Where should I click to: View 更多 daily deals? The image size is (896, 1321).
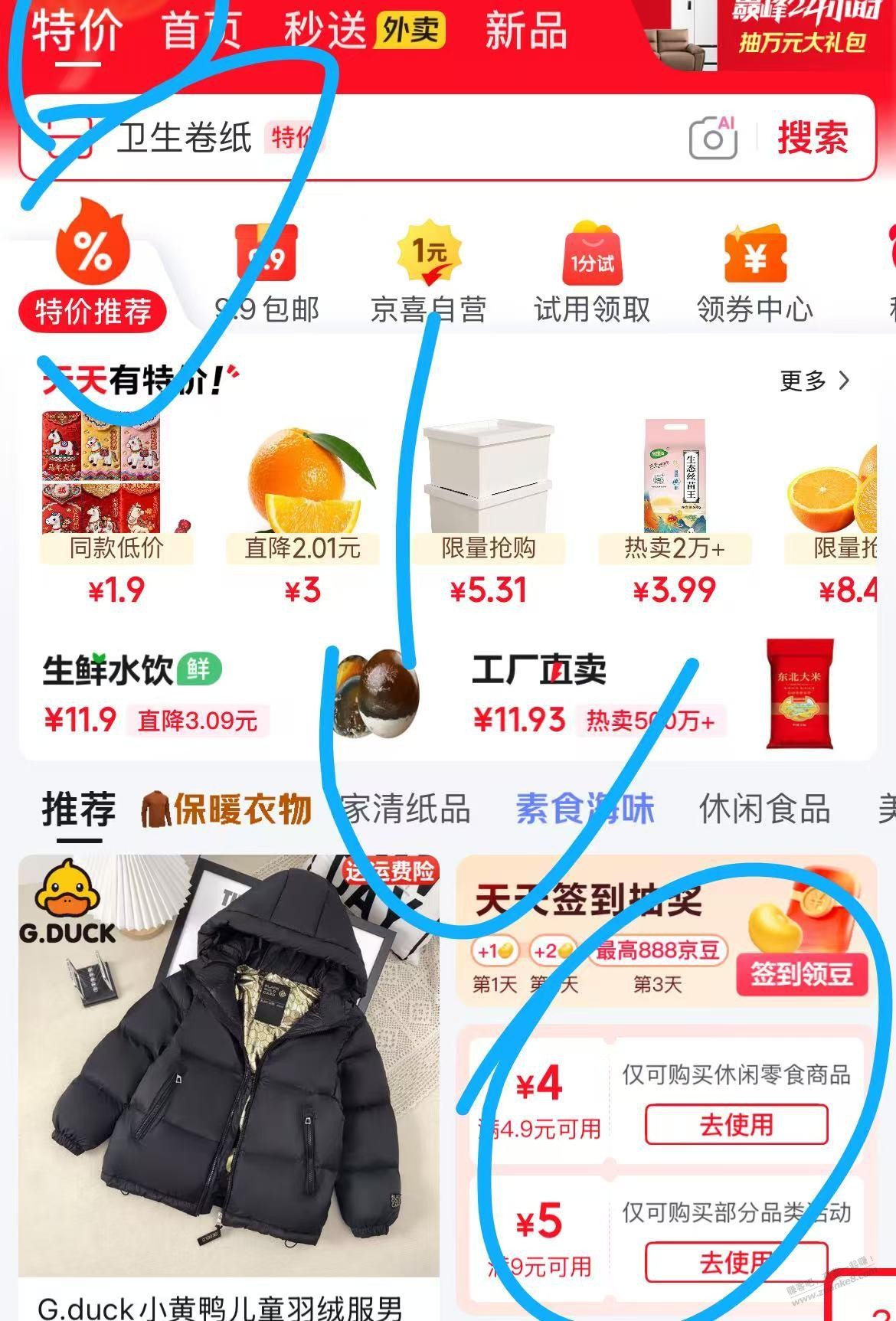(814, 381)
